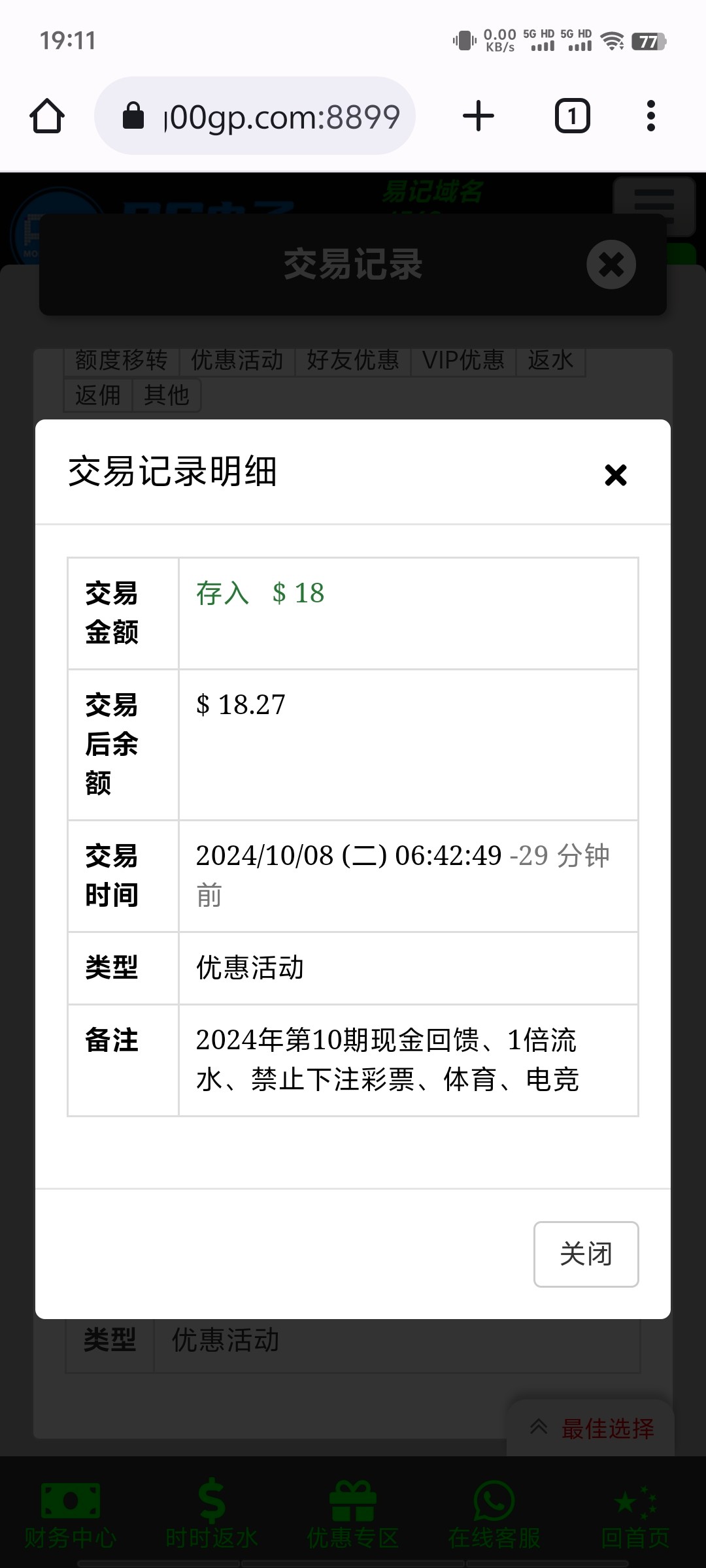Open the browser overflow menu
This screenshot has height=1568, width=706.
click(650, 116)
